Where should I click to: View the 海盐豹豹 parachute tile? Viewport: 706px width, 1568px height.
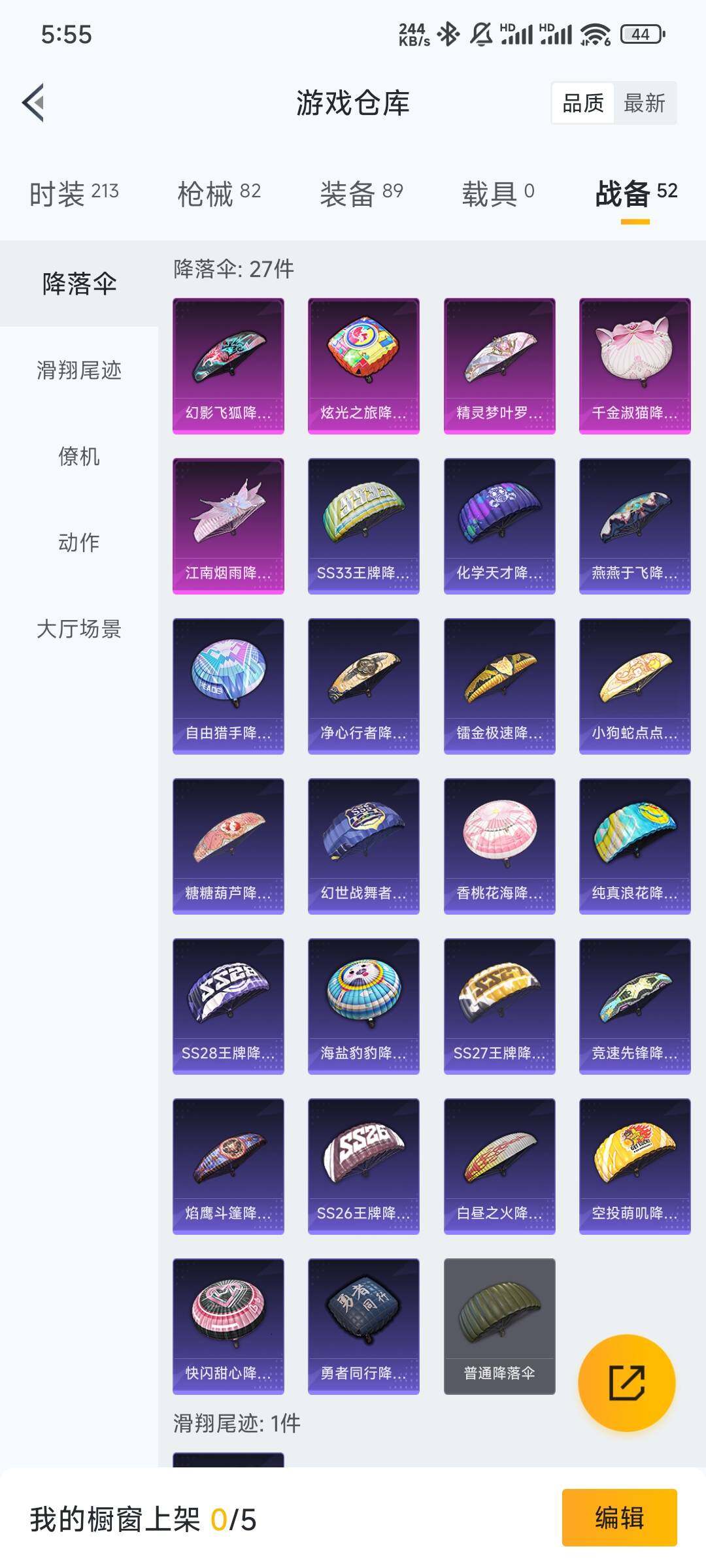pyautogui.click(x=363, y=1006)
